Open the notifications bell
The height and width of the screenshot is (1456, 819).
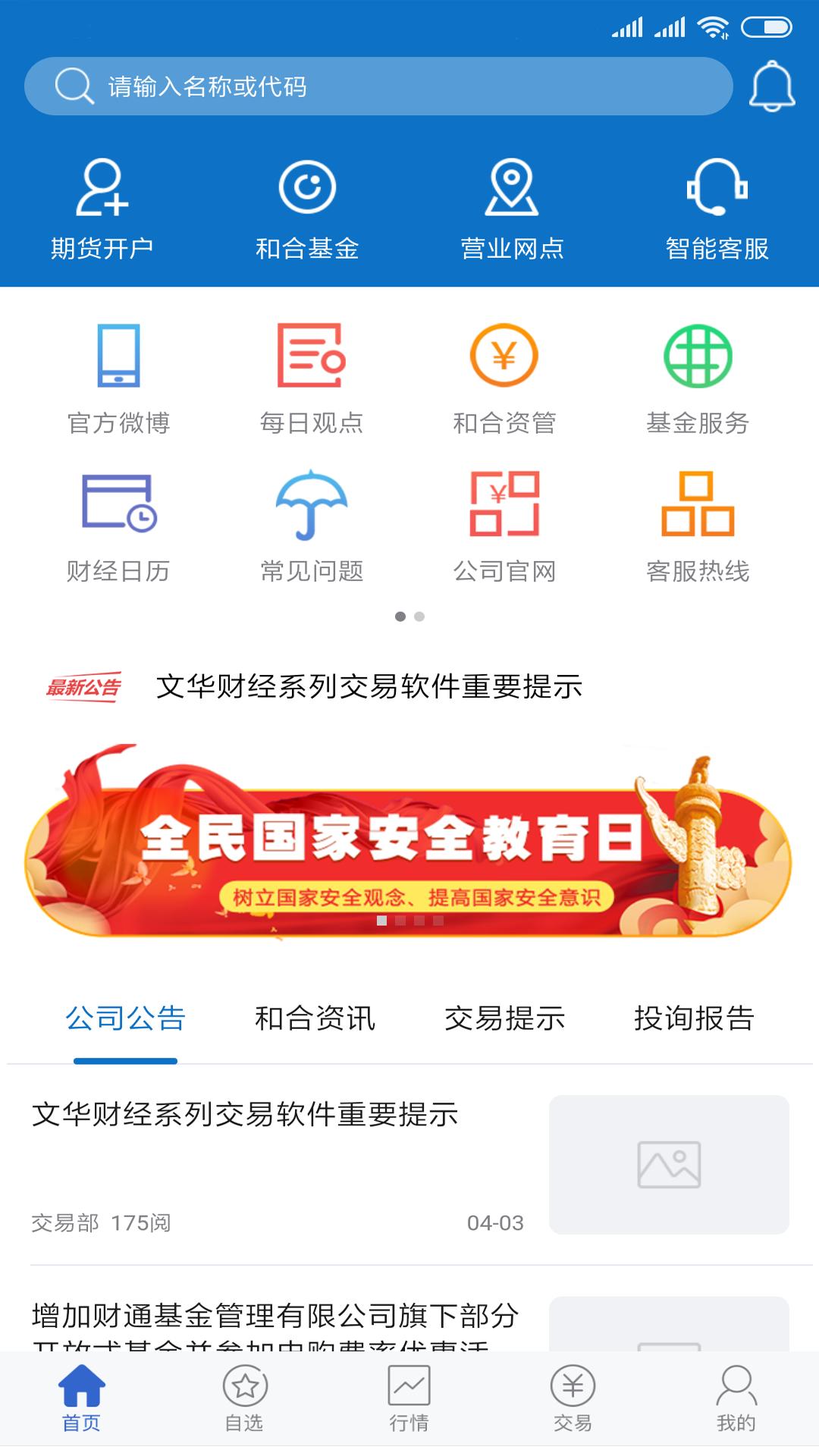pyautogui.click(x=771, y=86)
